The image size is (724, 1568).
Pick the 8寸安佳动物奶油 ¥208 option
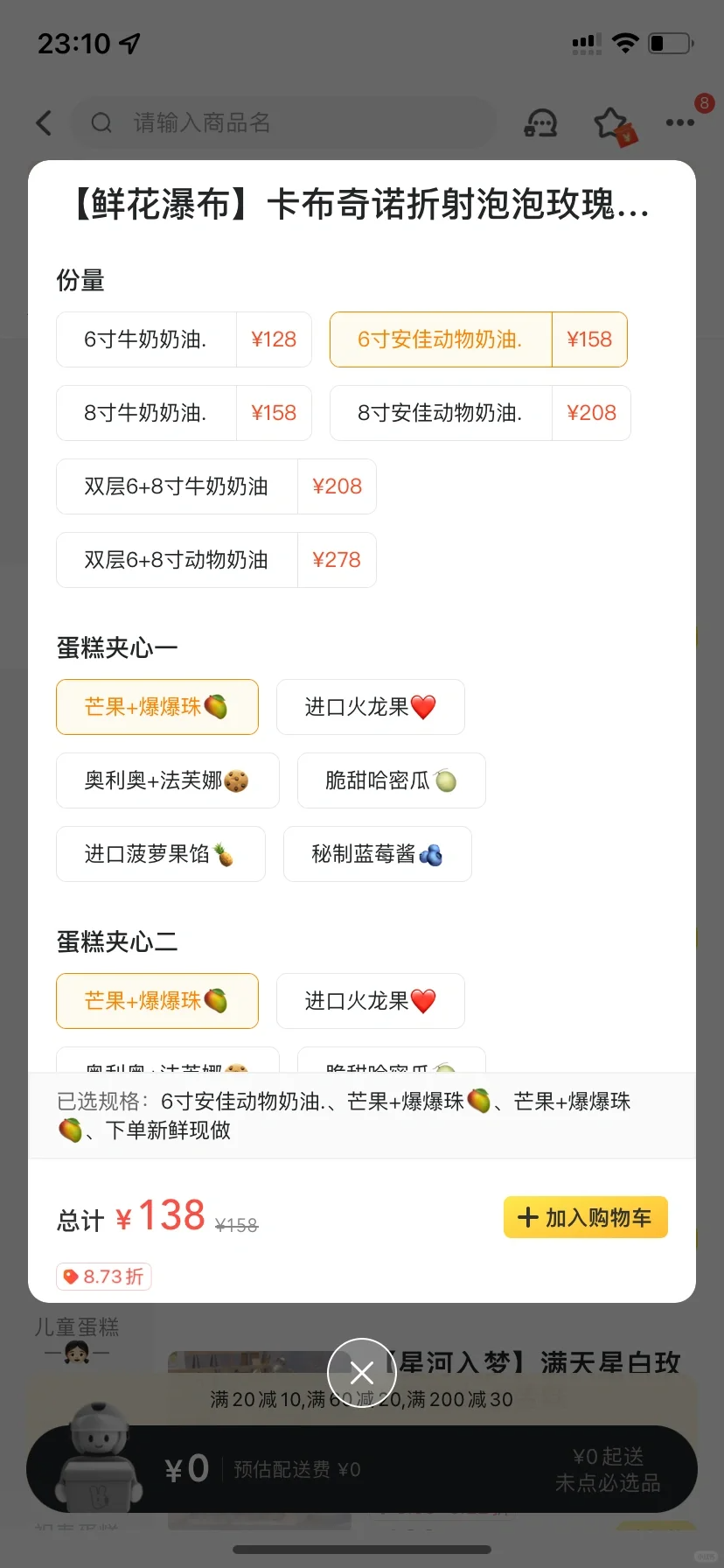tap(479, 413)
